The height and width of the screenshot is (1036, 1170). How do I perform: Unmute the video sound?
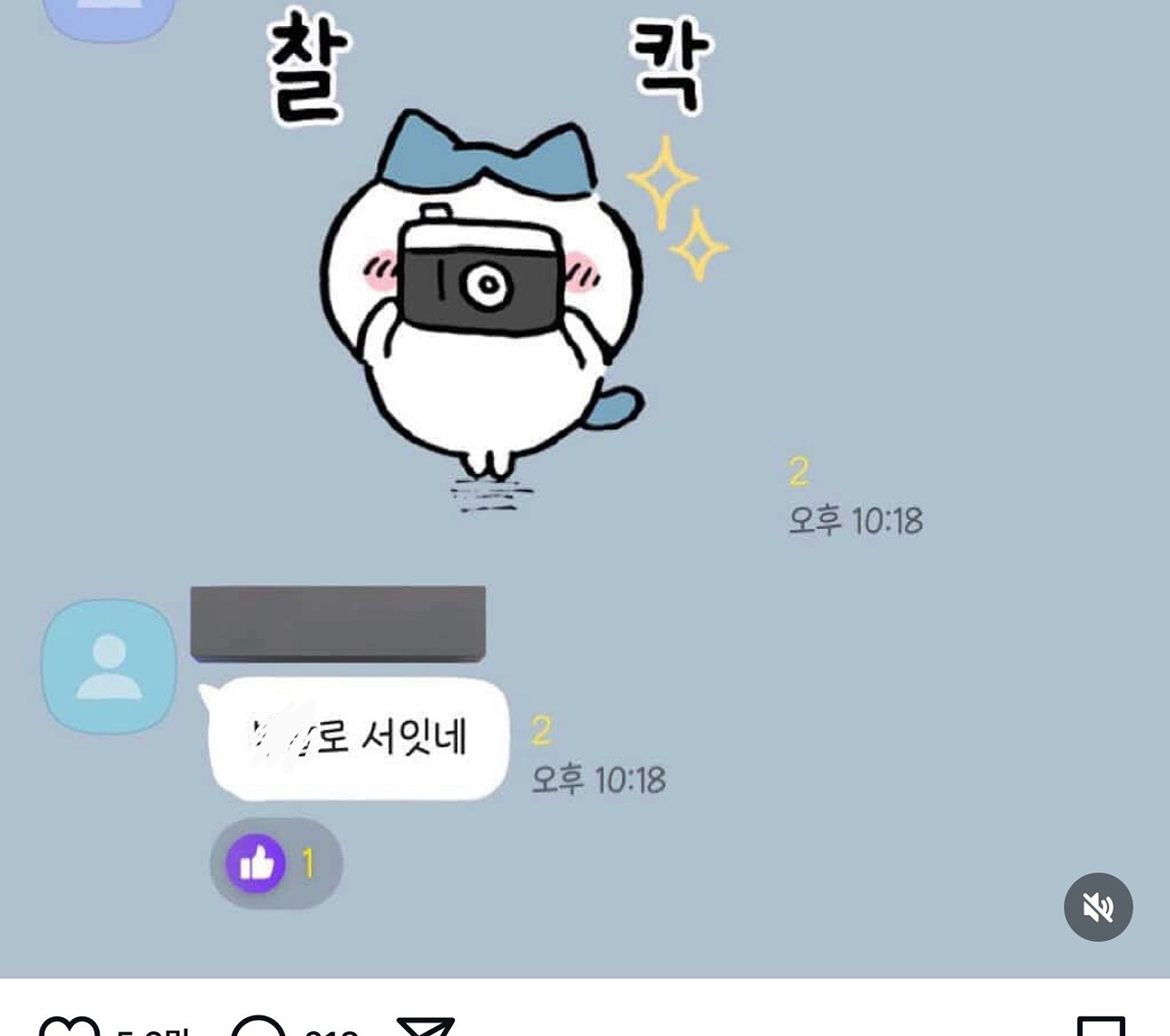pyautogui.click(x=1098, y=907)
